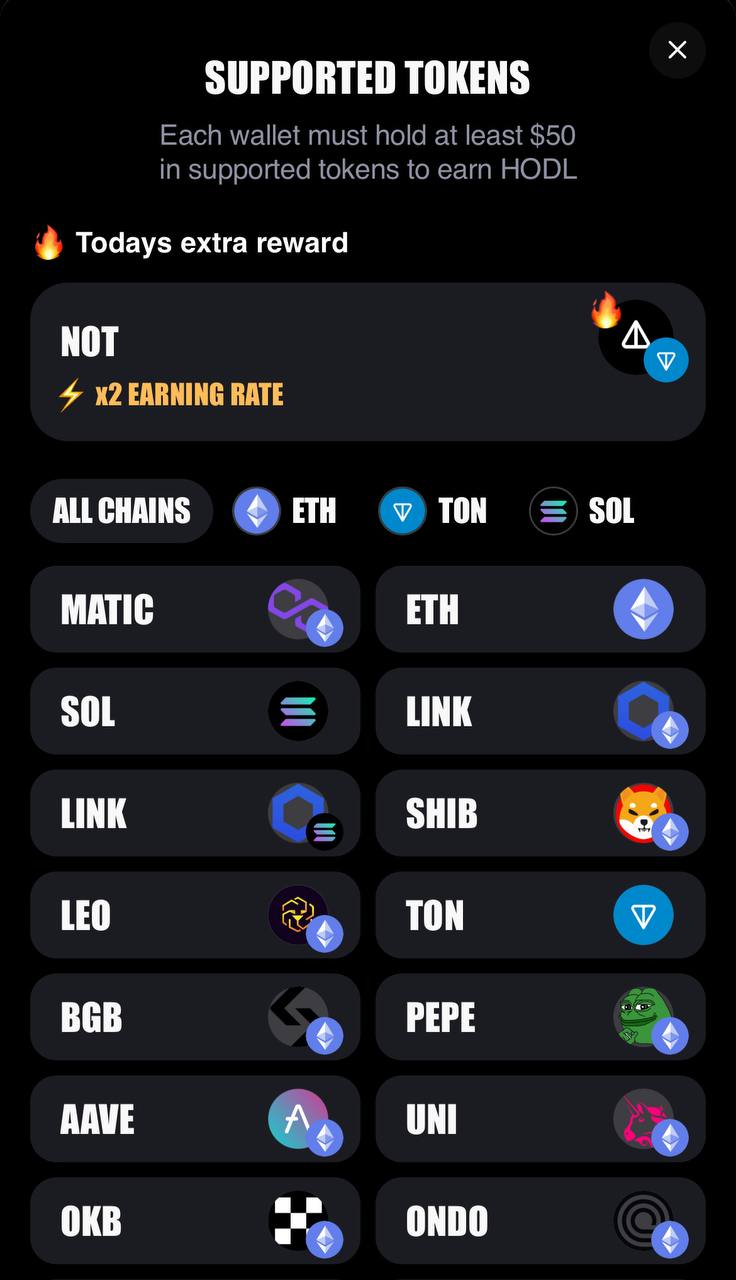Tap the OKB token tile
The image size is (736, 1280).
tap(195, 1221)
